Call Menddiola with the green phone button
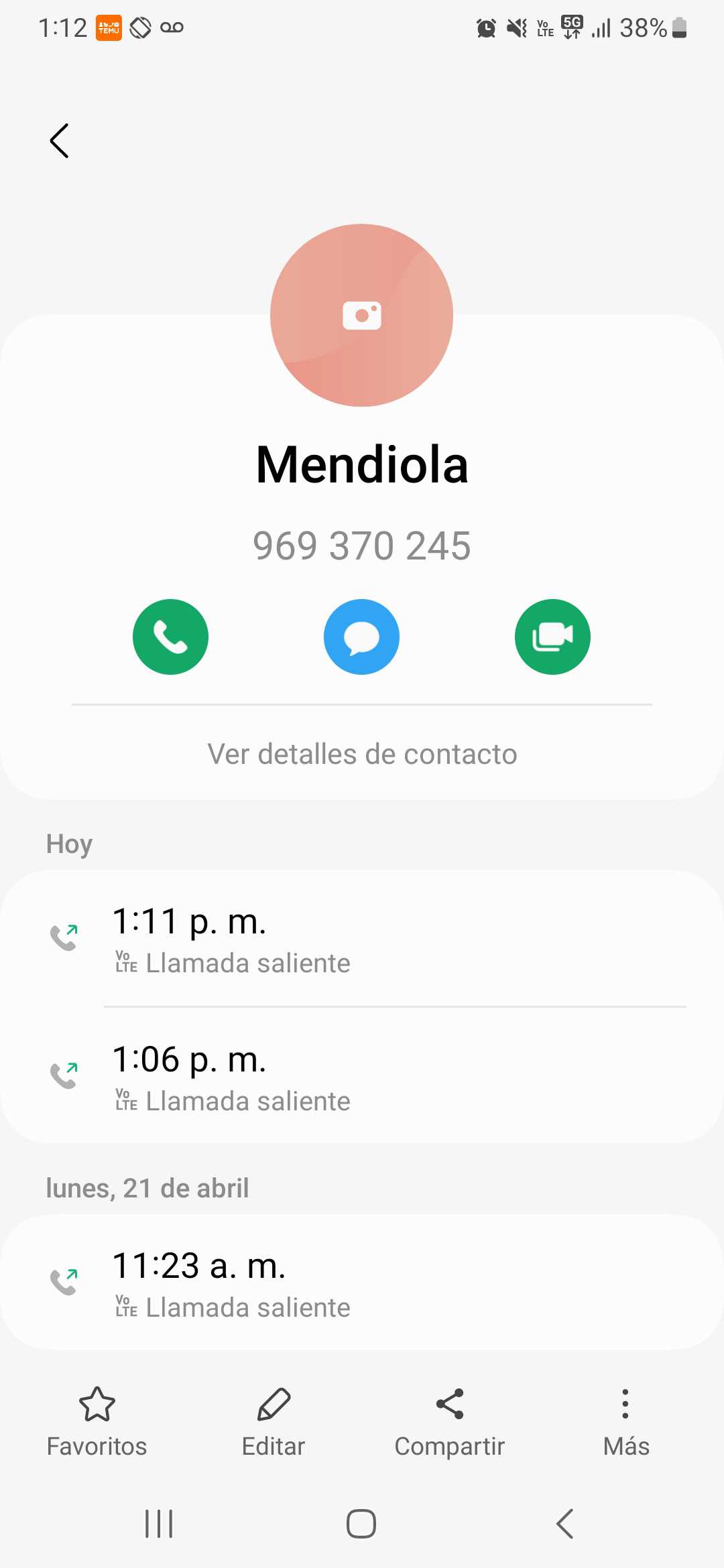 170,637
